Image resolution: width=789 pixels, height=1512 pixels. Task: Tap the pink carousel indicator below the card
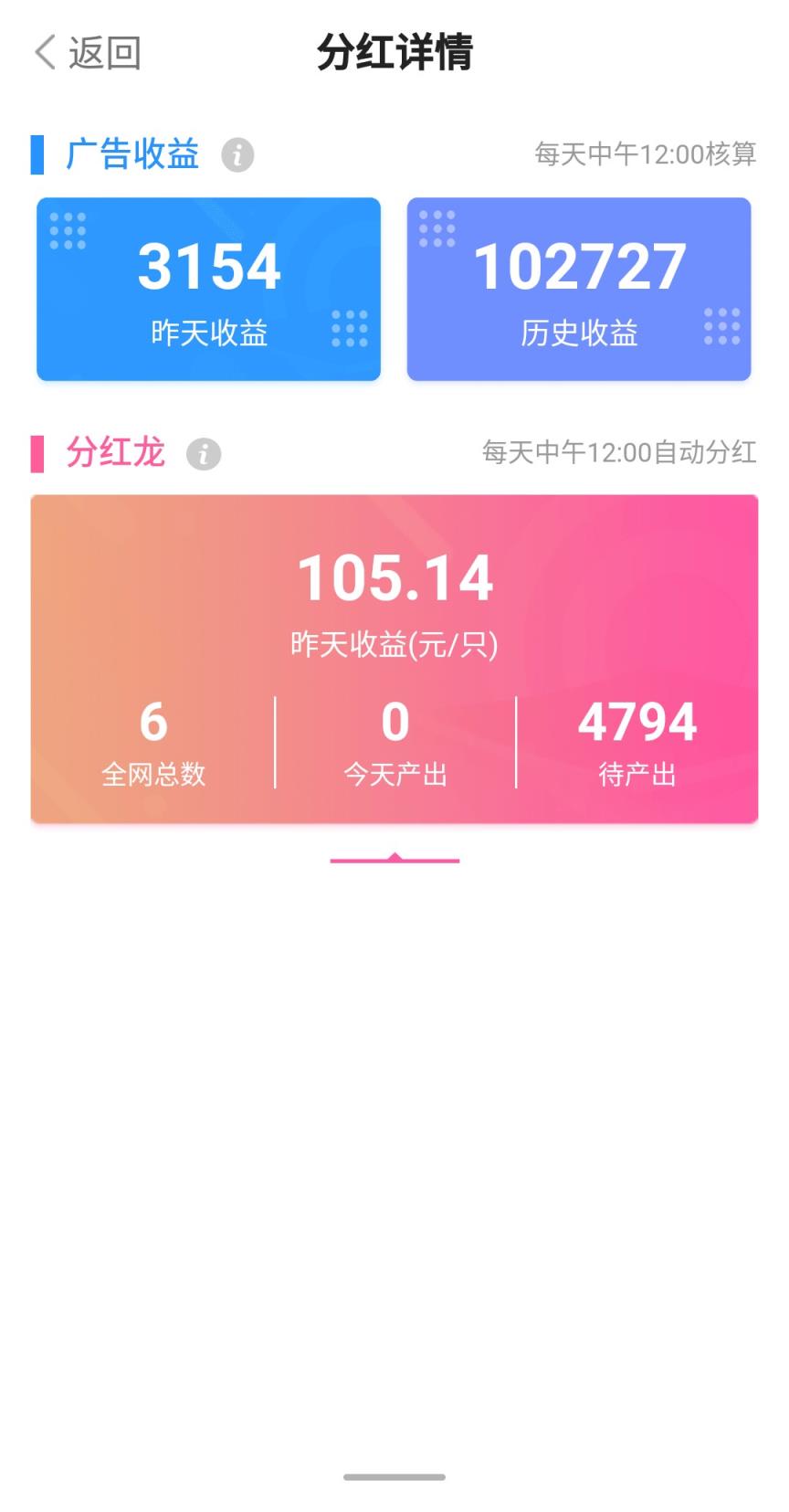tap(394, 859)
